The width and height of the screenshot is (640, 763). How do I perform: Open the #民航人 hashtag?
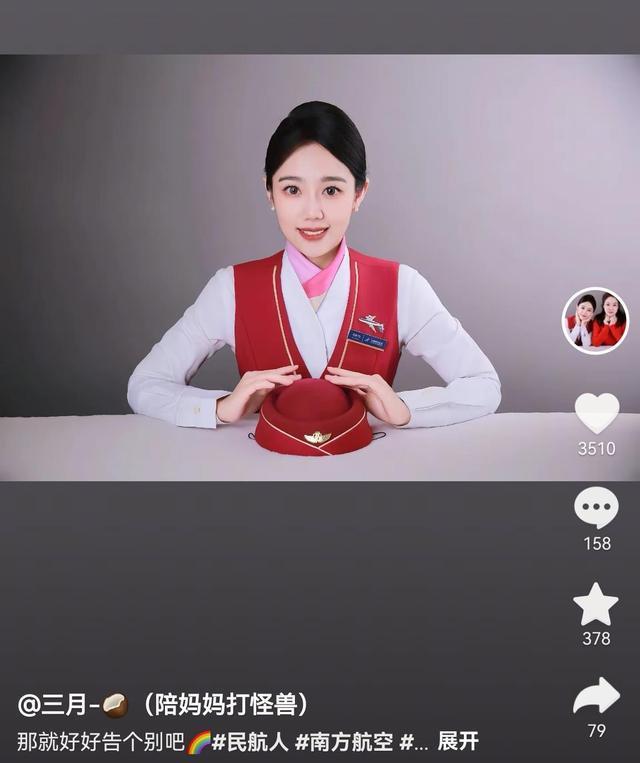click(x=249, y=742)
